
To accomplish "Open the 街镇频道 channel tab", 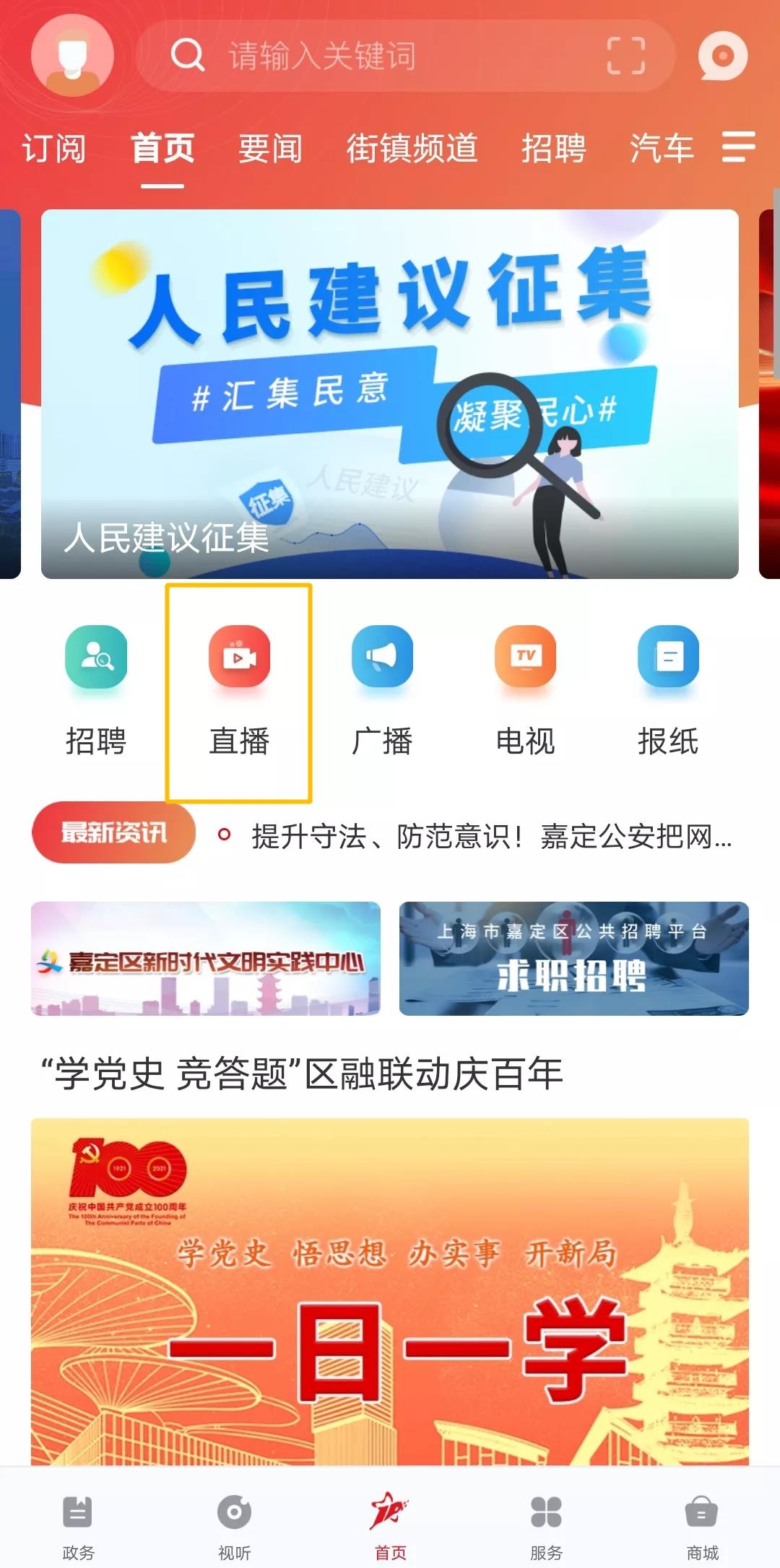I will click(x=413, y=149).
